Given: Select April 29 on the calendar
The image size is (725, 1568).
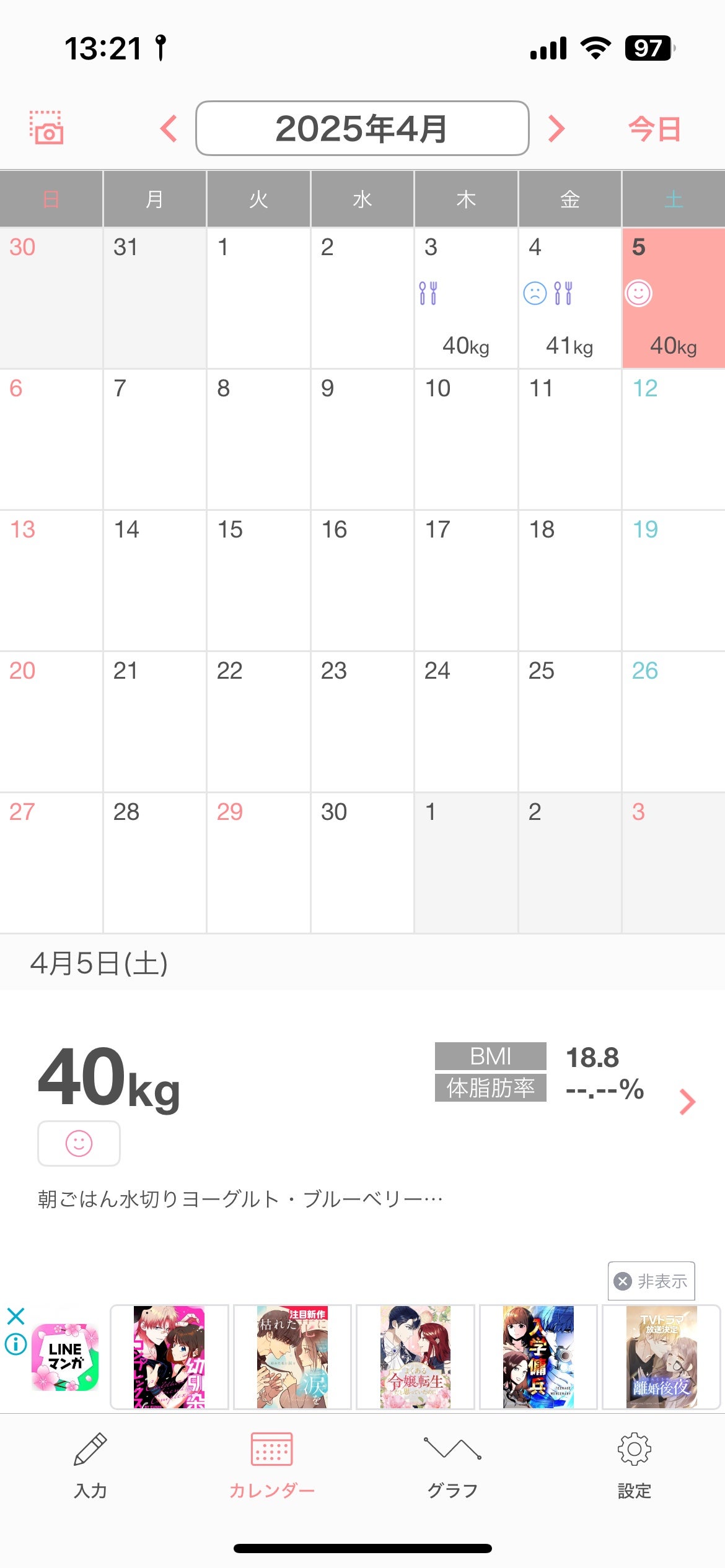Looking at the screenshot, I should pos(258,862).
